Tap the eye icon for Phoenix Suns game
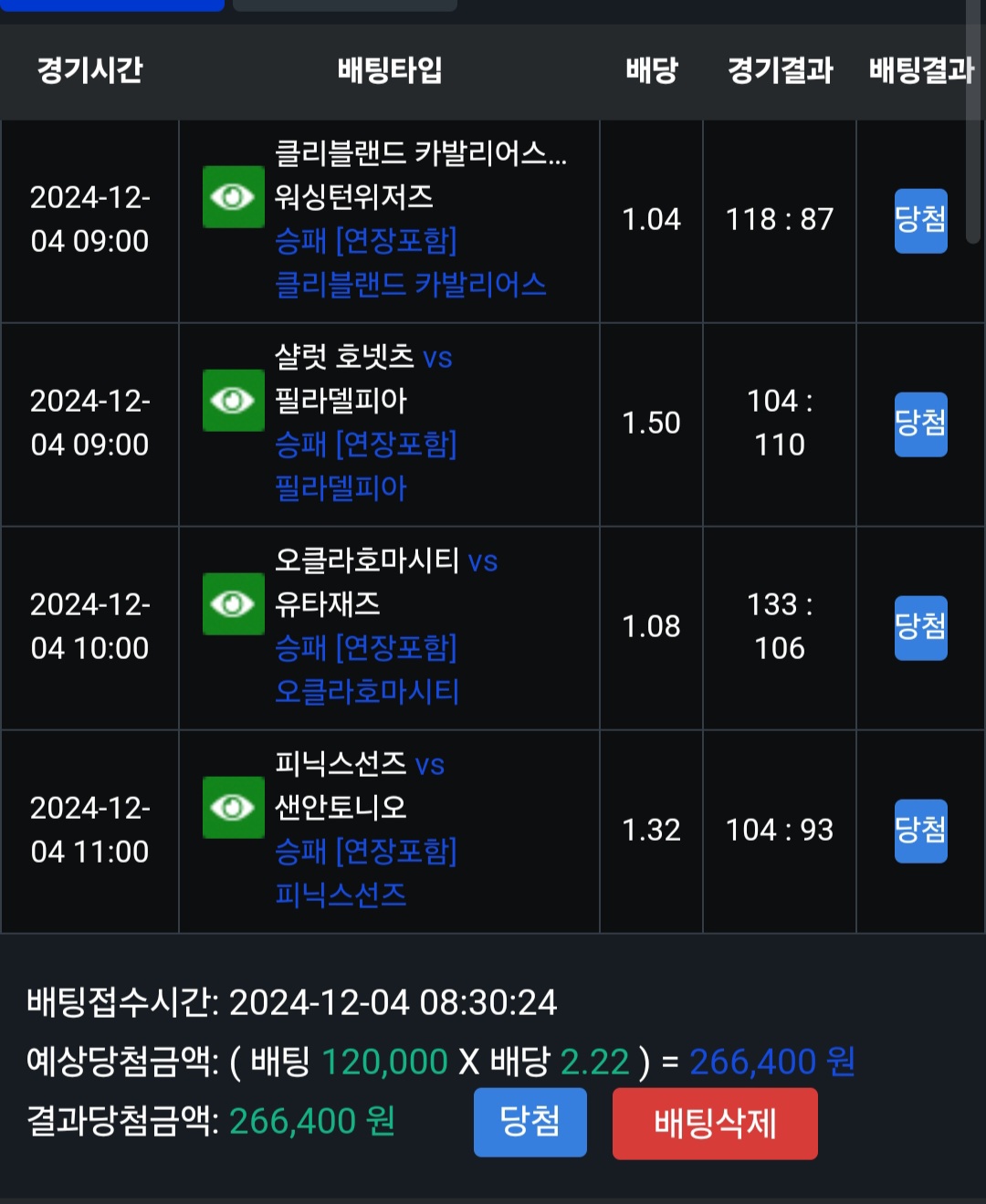Viewport: 986px width, 1204px height. [x=233, y=807]
